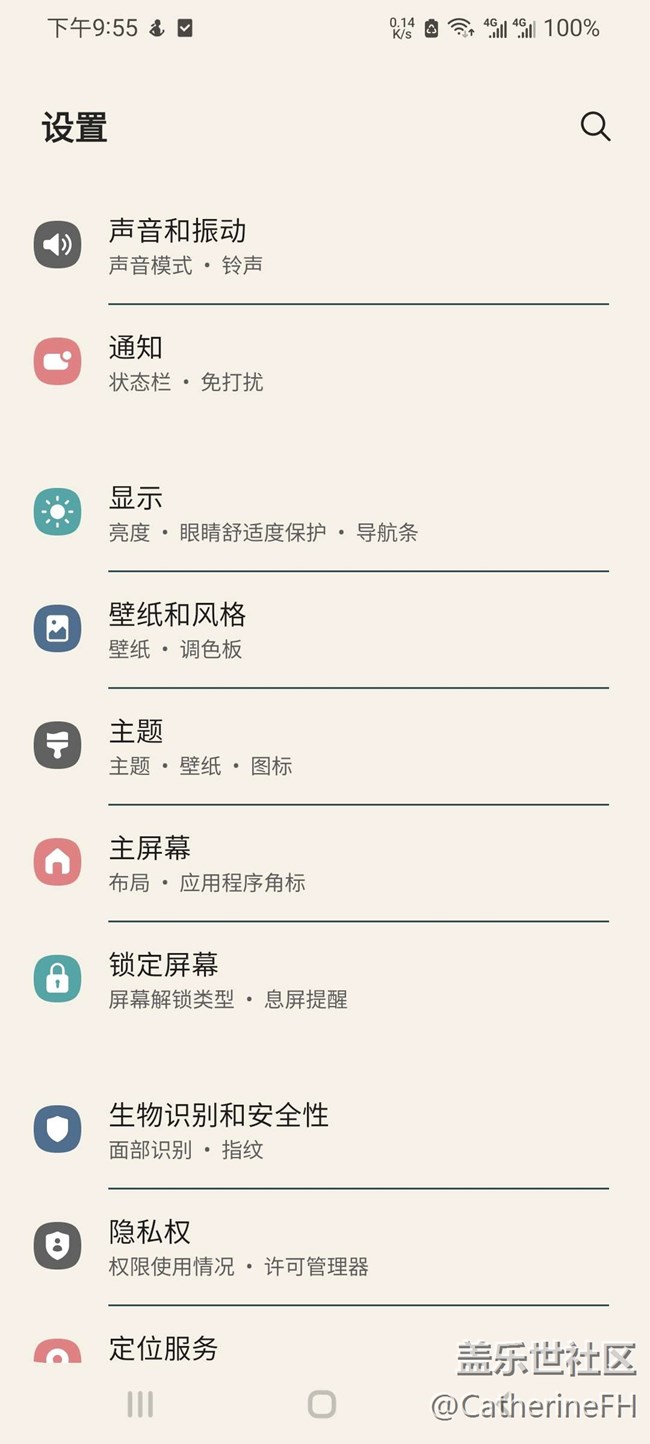Open 通知 settings
The image size is (650, 1444).
pyautogui.click(x=325, y=362)
